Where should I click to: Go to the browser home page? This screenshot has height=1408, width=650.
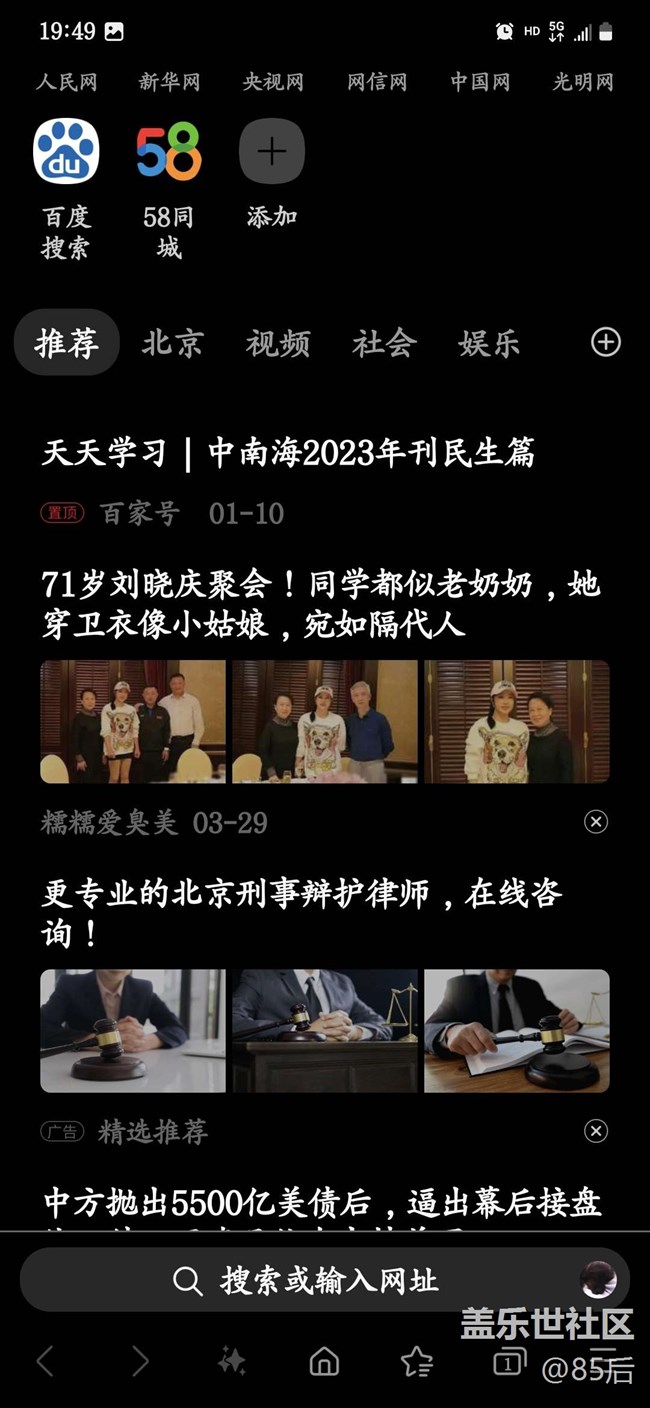point(324,1361)
